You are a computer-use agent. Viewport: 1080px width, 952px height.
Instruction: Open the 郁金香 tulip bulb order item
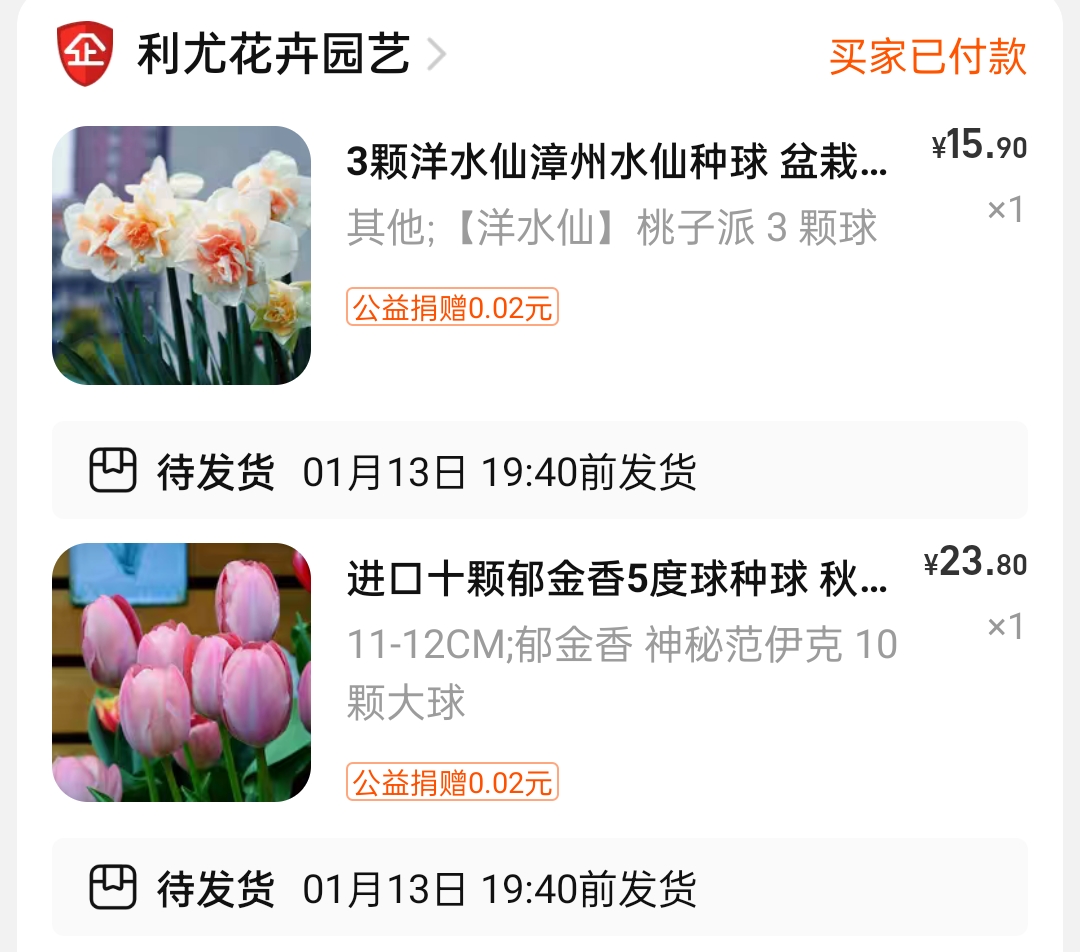[616, 580]
